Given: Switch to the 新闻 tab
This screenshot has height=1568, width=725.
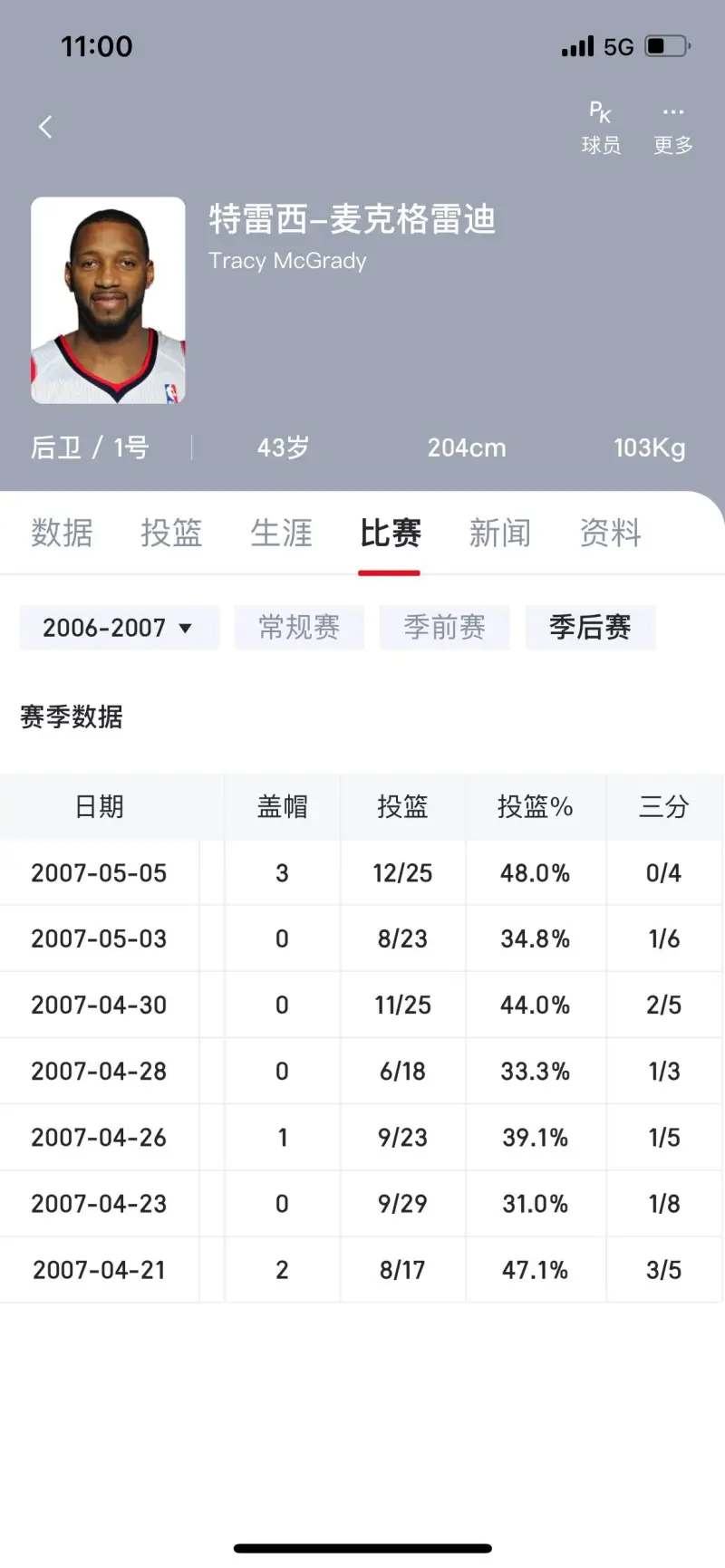Looking at the screenshot, I should (500, 533).
